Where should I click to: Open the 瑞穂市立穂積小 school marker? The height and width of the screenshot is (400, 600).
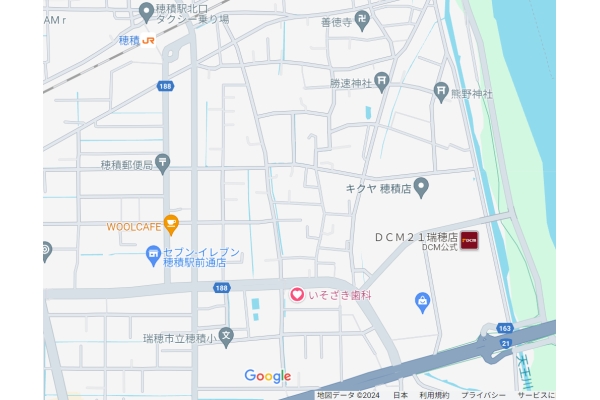(226, 335)
